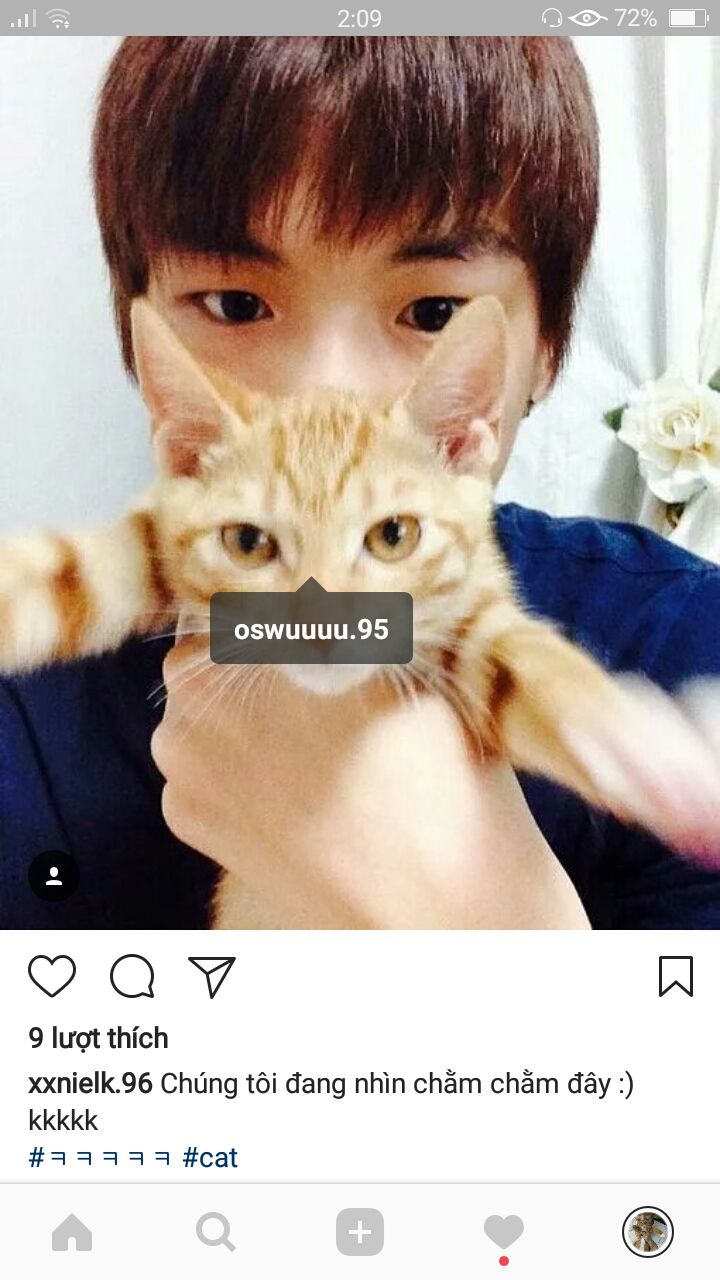
Task: Open xxnielk.96 profile from caption
Action: click(x=90, y=1083)
